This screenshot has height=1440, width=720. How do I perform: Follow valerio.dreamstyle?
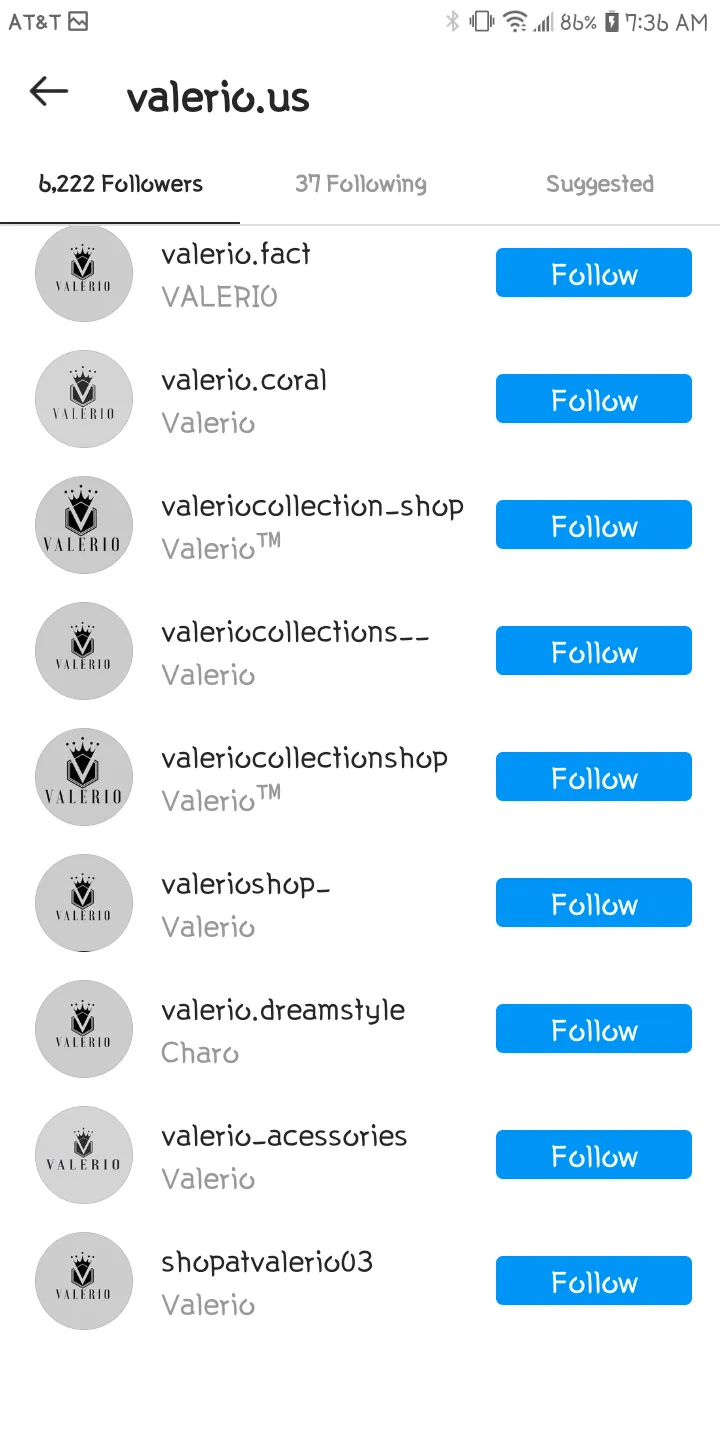(594, 1029)
